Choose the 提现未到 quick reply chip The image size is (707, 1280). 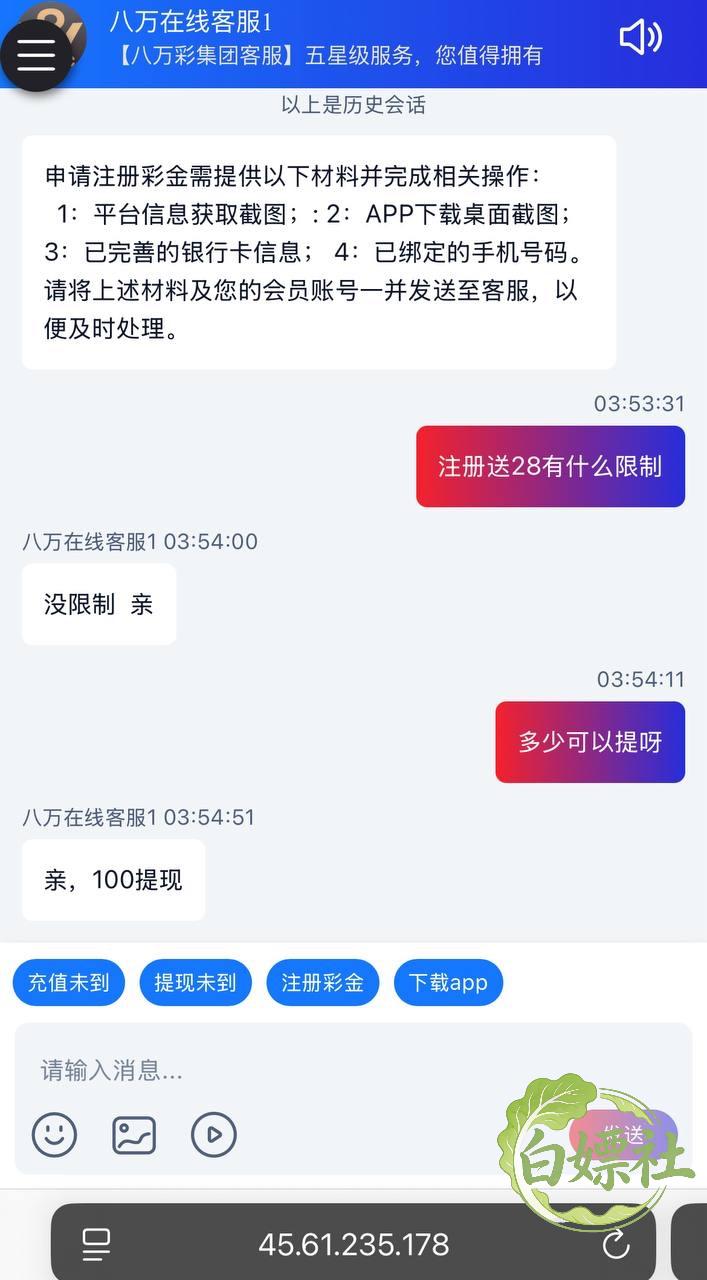tap(195, 982)
